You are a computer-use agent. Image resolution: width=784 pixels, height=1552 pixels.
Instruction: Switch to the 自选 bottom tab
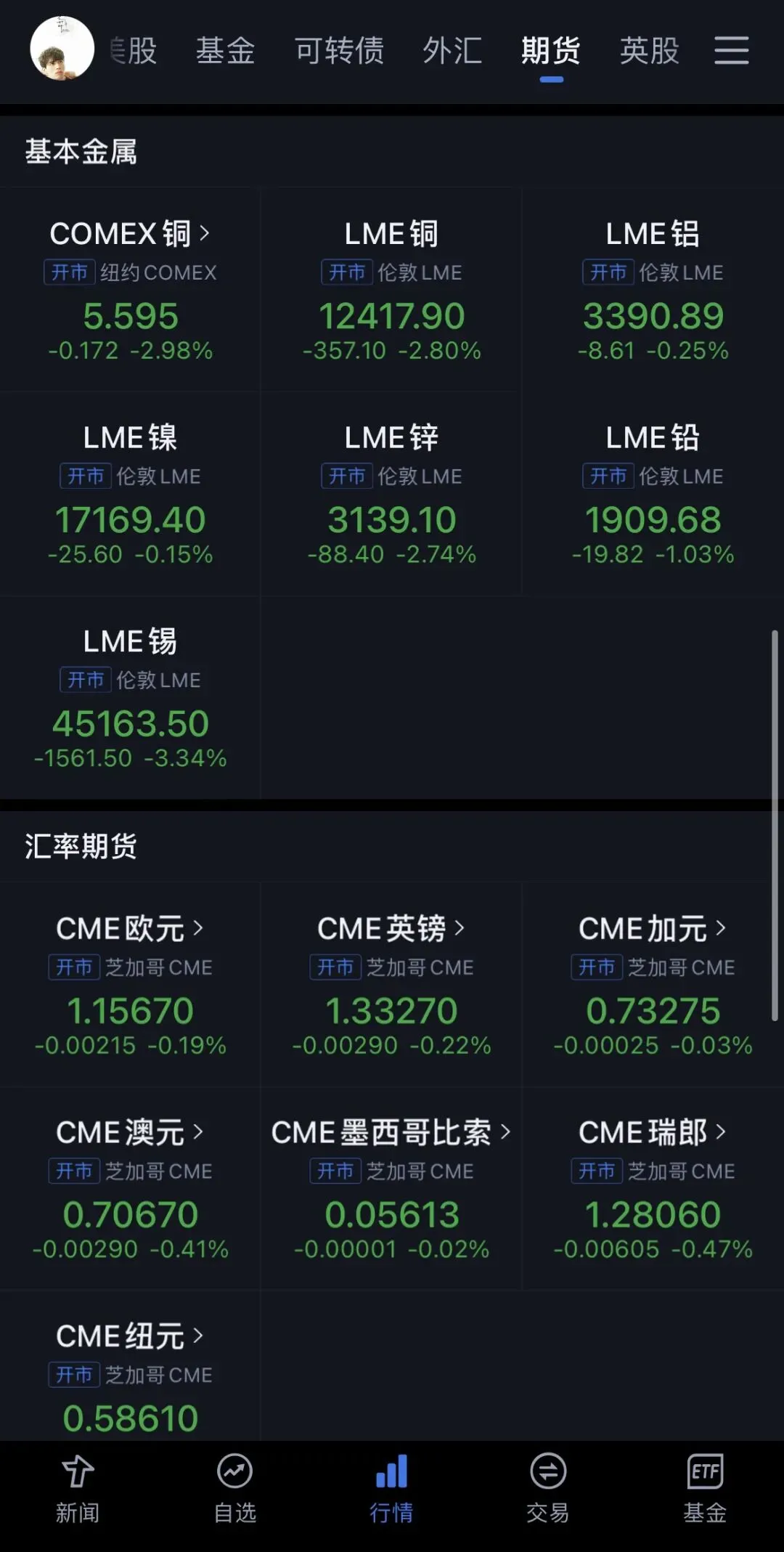coord(234,1489)
